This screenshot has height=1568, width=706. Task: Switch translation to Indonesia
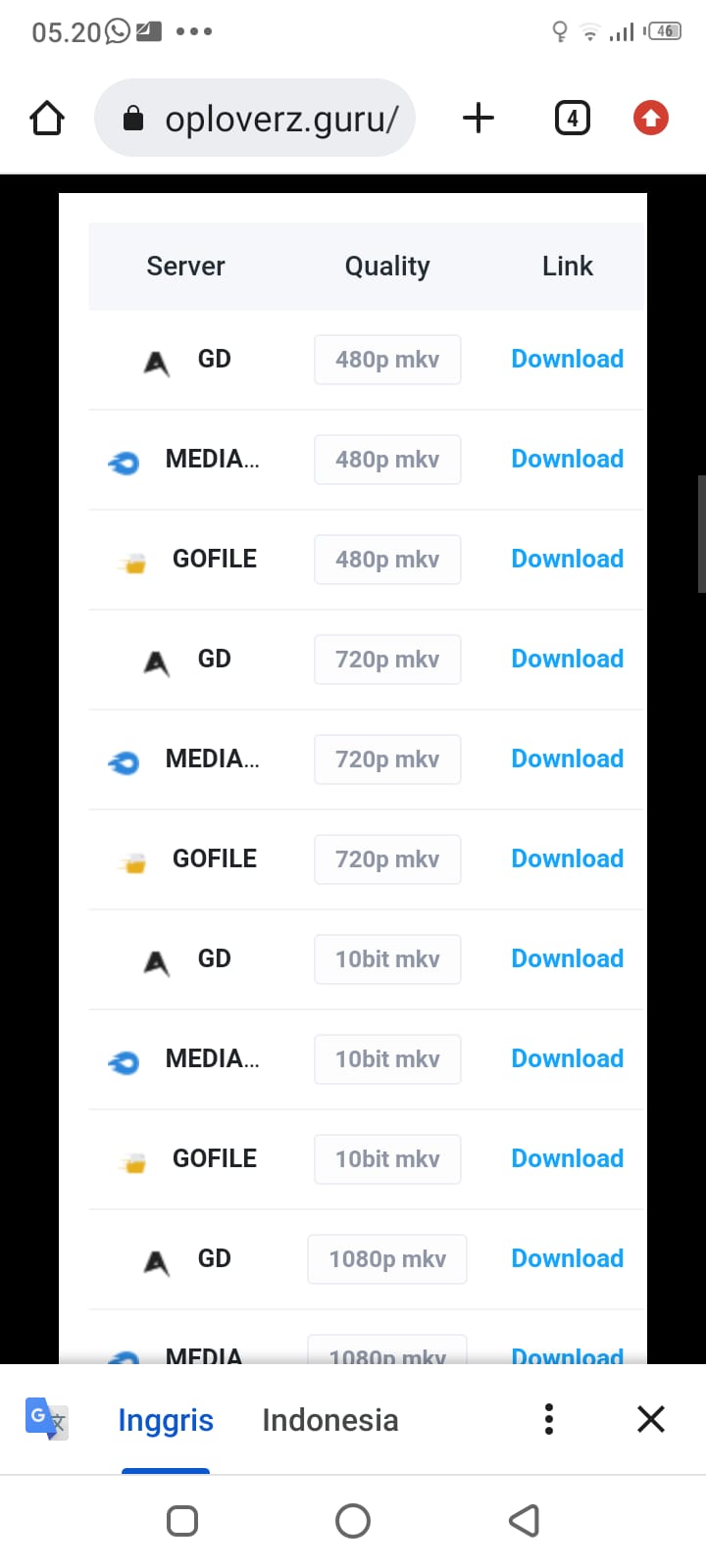[330, 1420]
